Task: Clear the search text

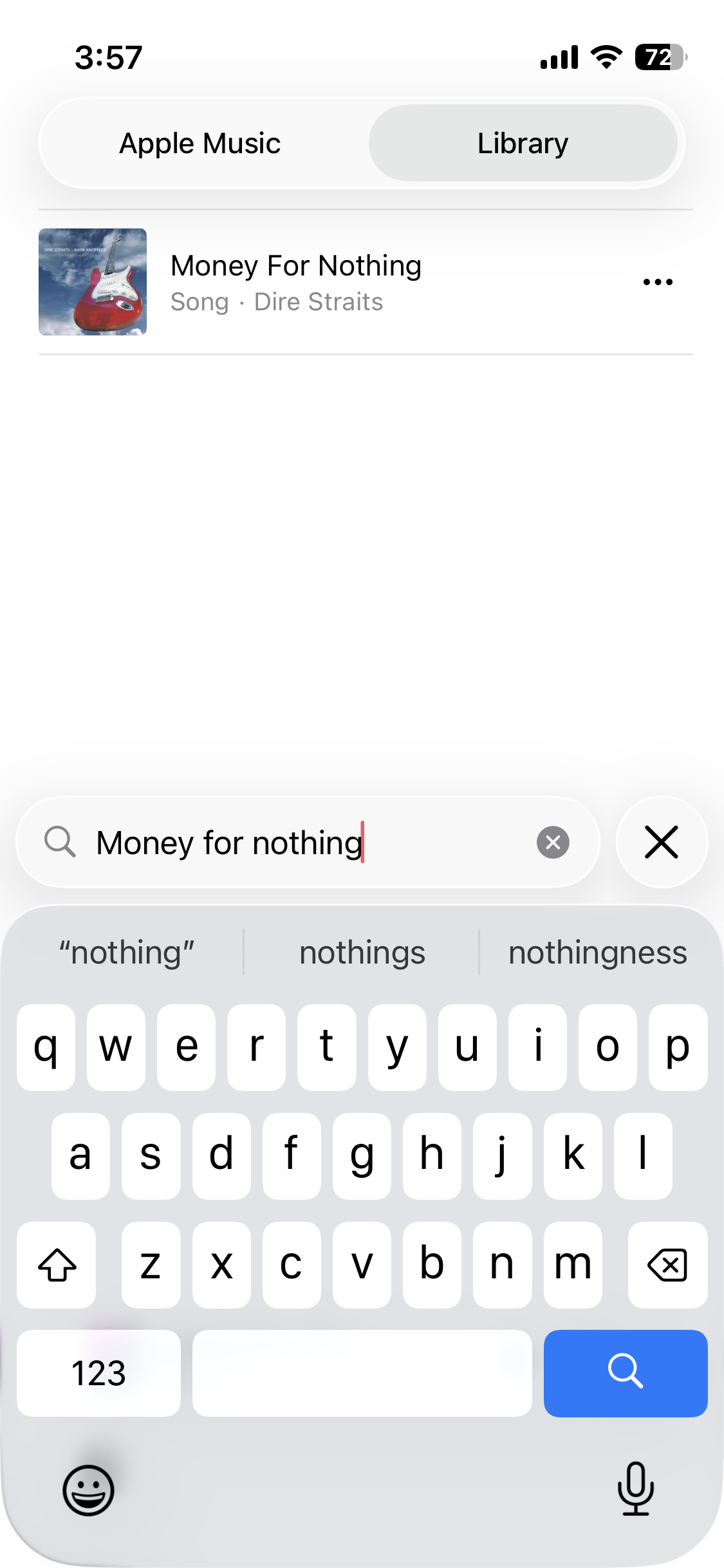Action: [553, 843]
